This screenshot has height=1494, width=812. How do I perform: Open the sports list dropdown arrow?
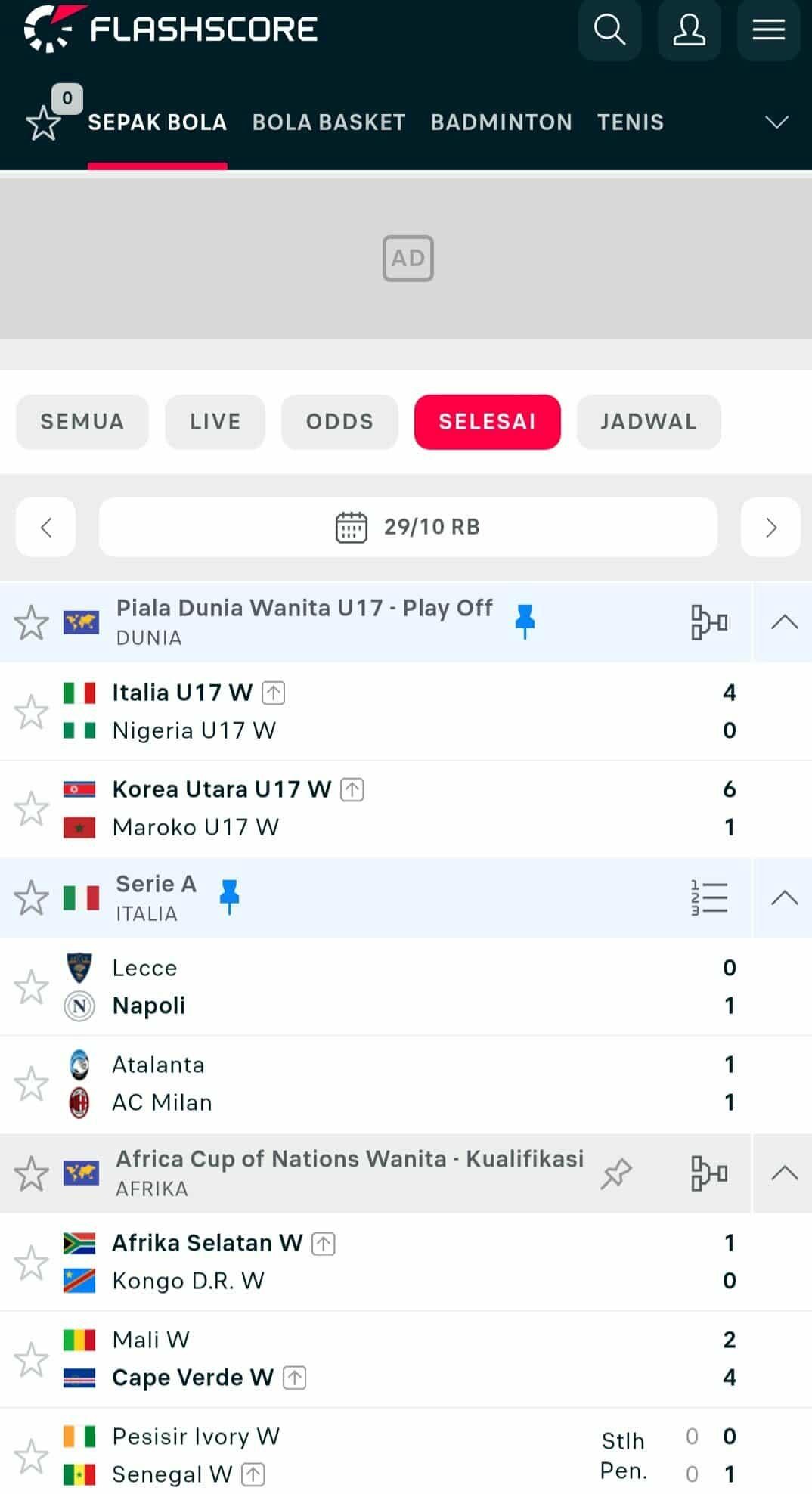[774, 122]
